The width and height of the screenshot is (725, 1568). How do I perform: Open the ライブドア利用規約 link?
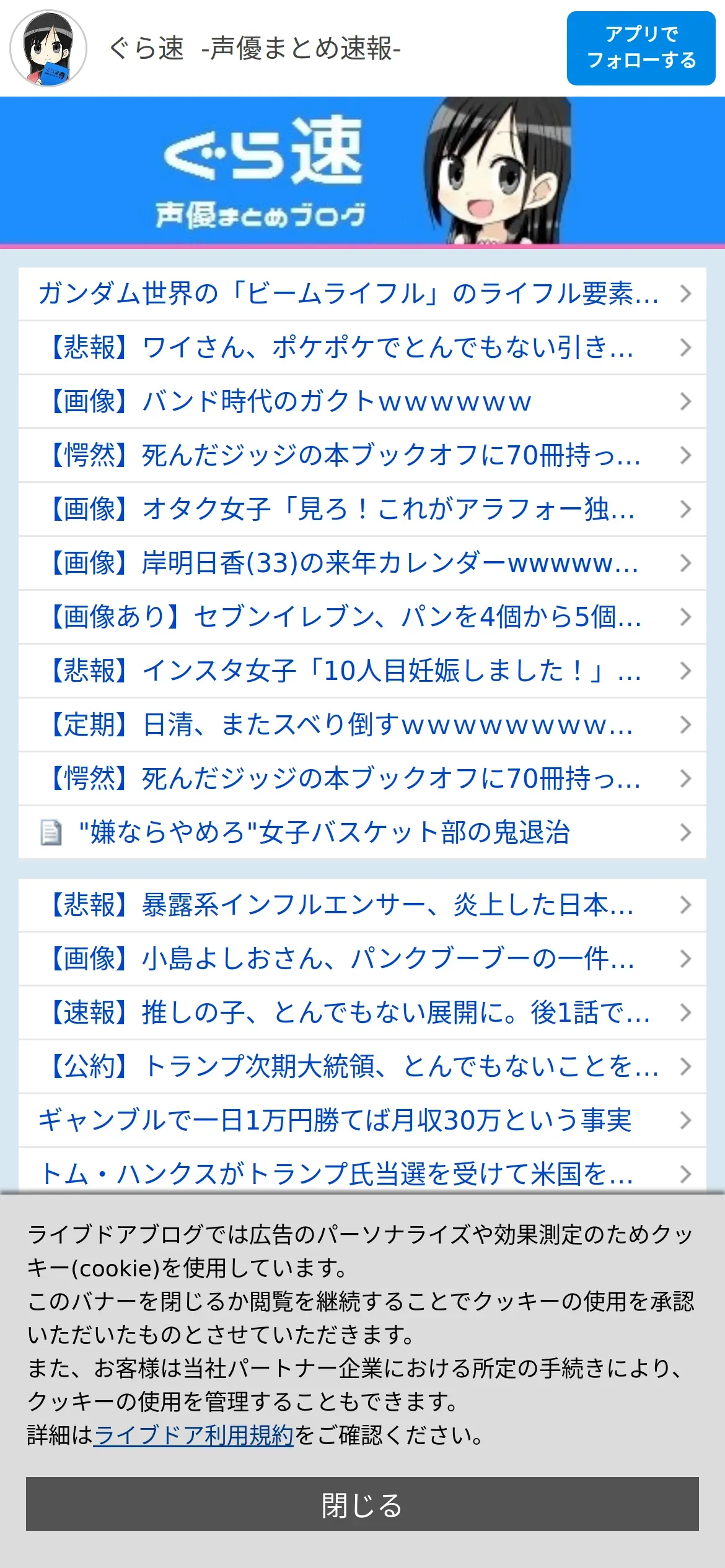(193, 1435)
